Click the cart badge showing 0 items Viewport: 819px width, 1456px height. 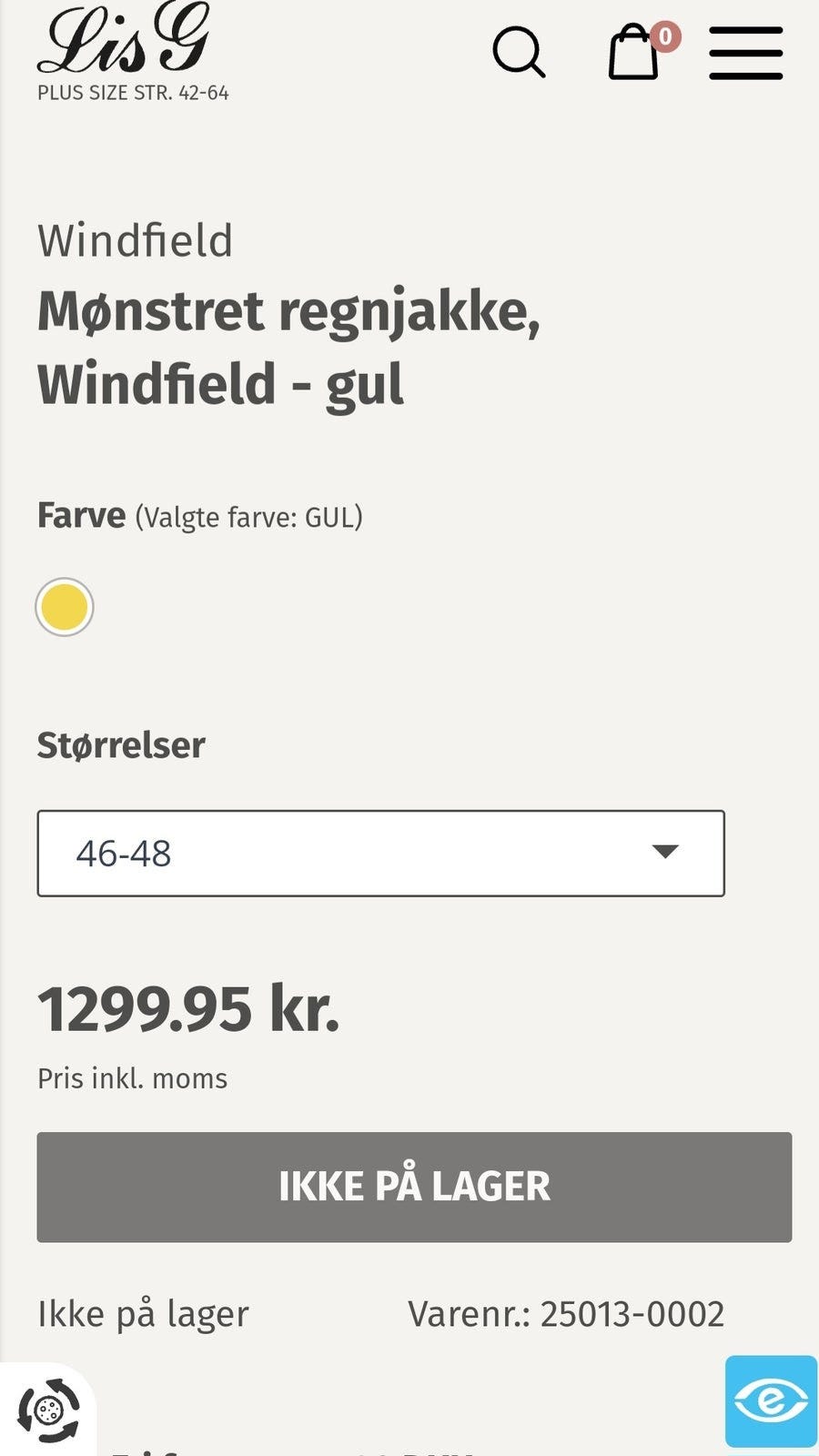[x=665, y=38]
